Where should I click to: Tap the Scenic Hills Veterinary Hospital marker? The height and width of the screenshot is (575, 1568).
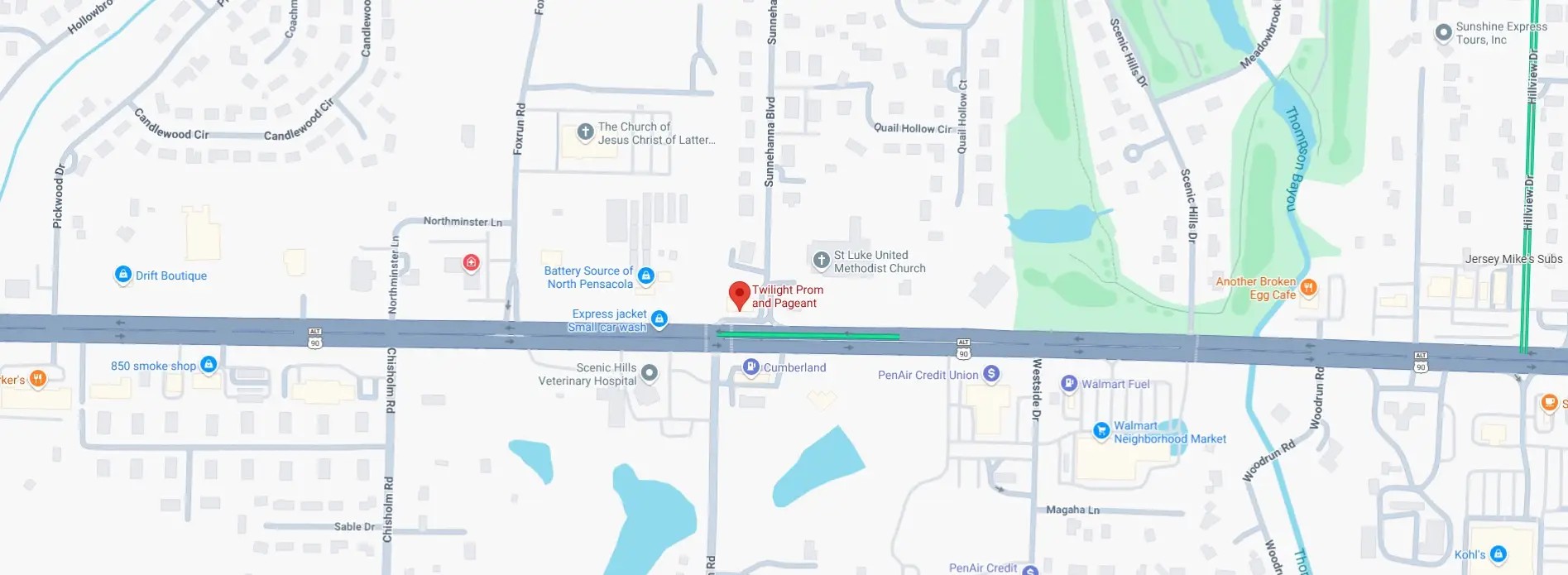pos(650,373)
